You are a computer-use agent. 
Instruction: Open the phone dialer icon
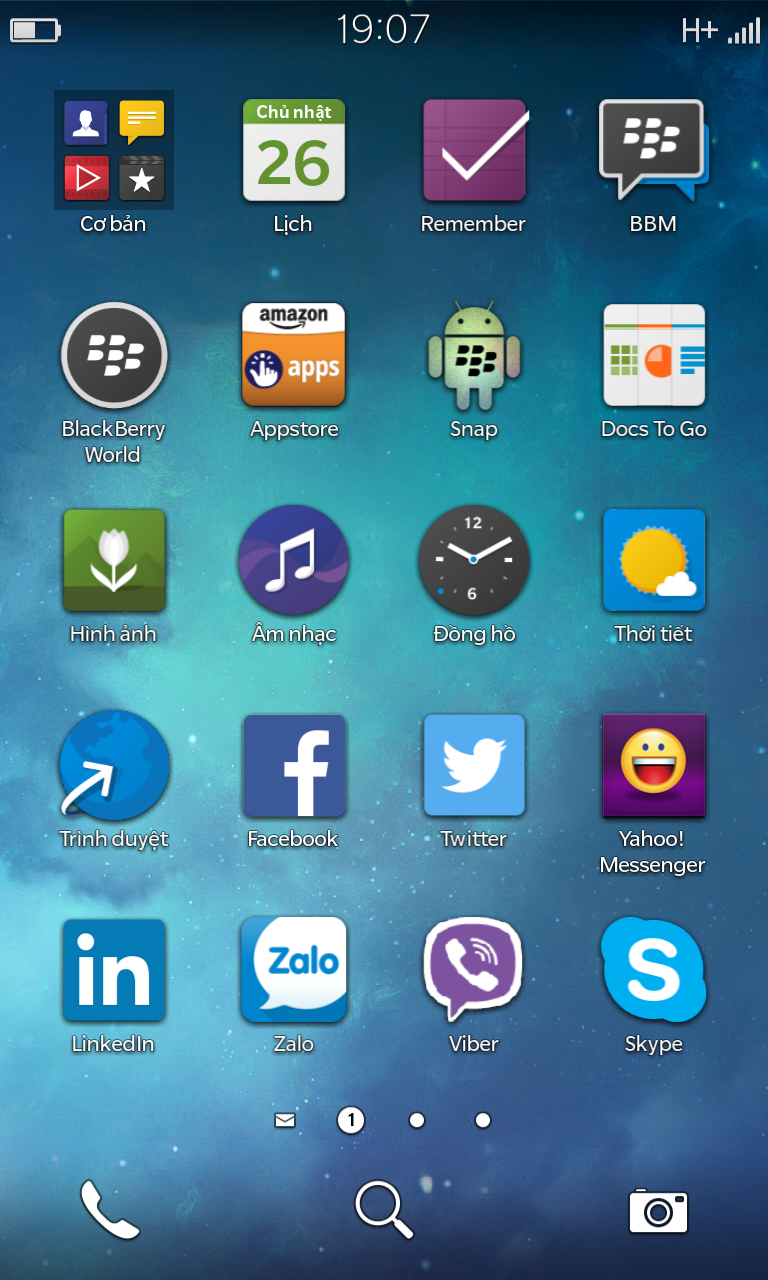click(x=110, y=1210)
